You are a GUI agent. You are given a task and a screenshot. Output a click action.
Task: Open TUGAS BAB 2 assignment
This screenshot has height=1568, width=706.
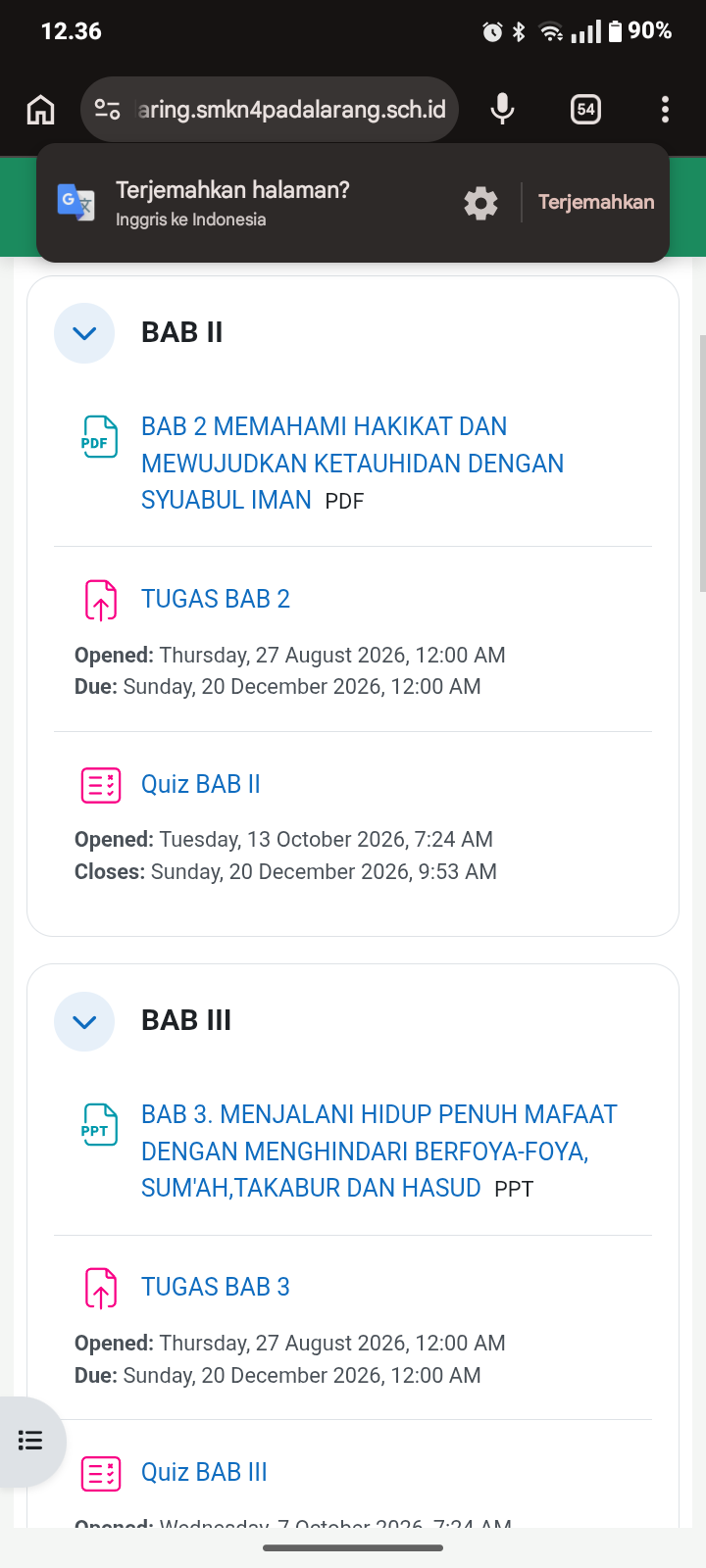coord(216,599)
